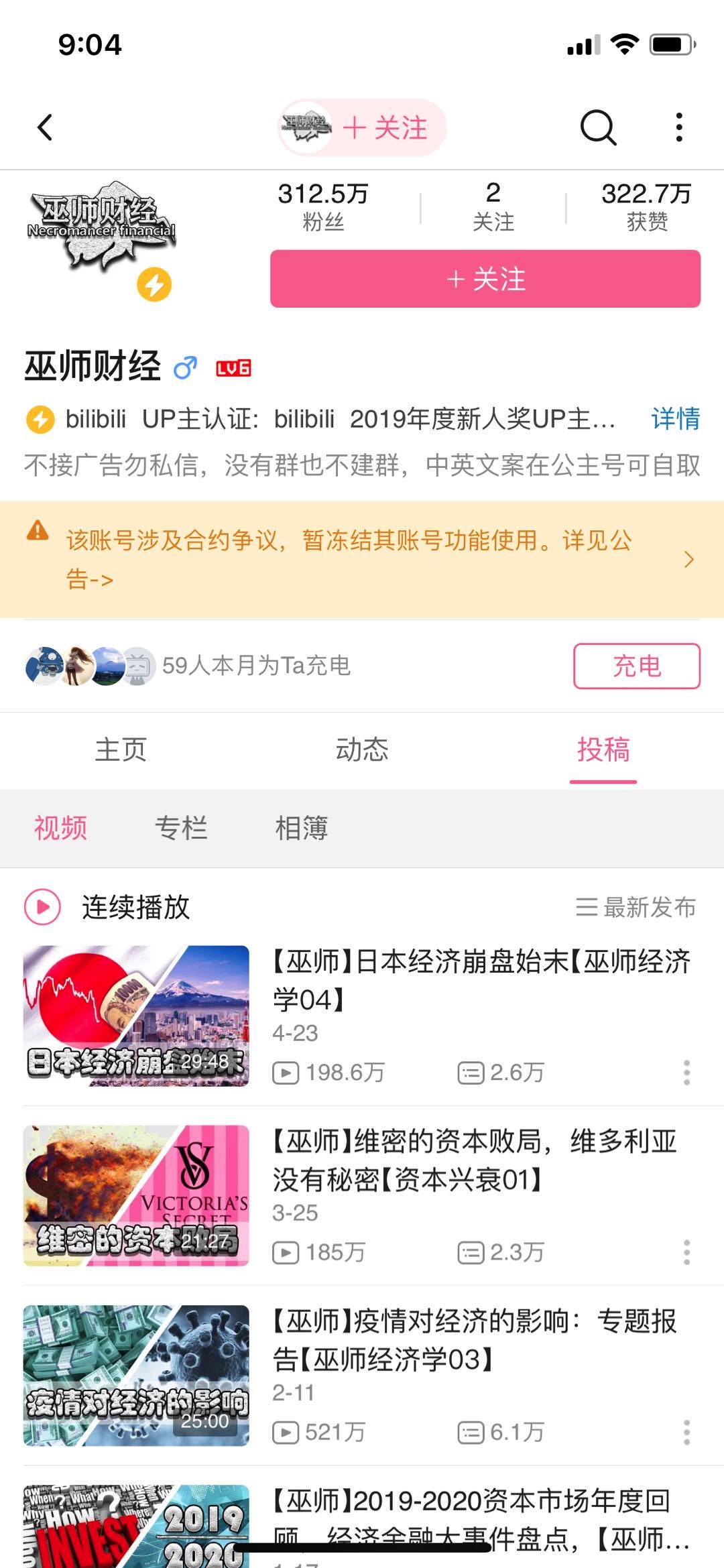Switch to the 动态 tab
The image size is (724, 1568).
(362, 749)
